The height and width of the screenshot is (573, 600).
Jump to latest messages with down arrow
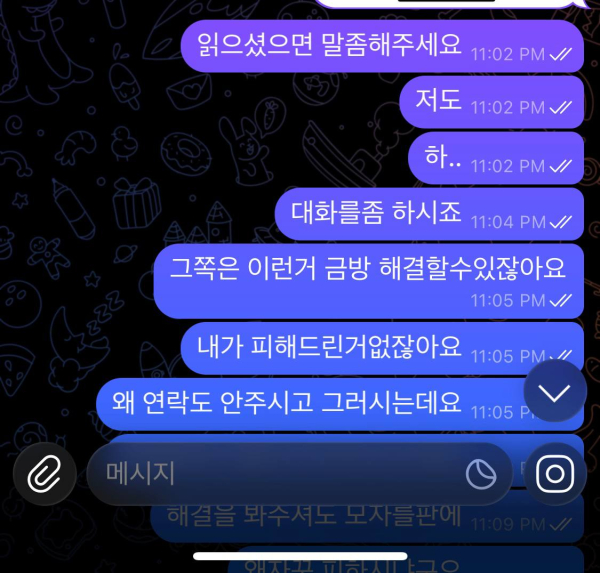(555, 392)
